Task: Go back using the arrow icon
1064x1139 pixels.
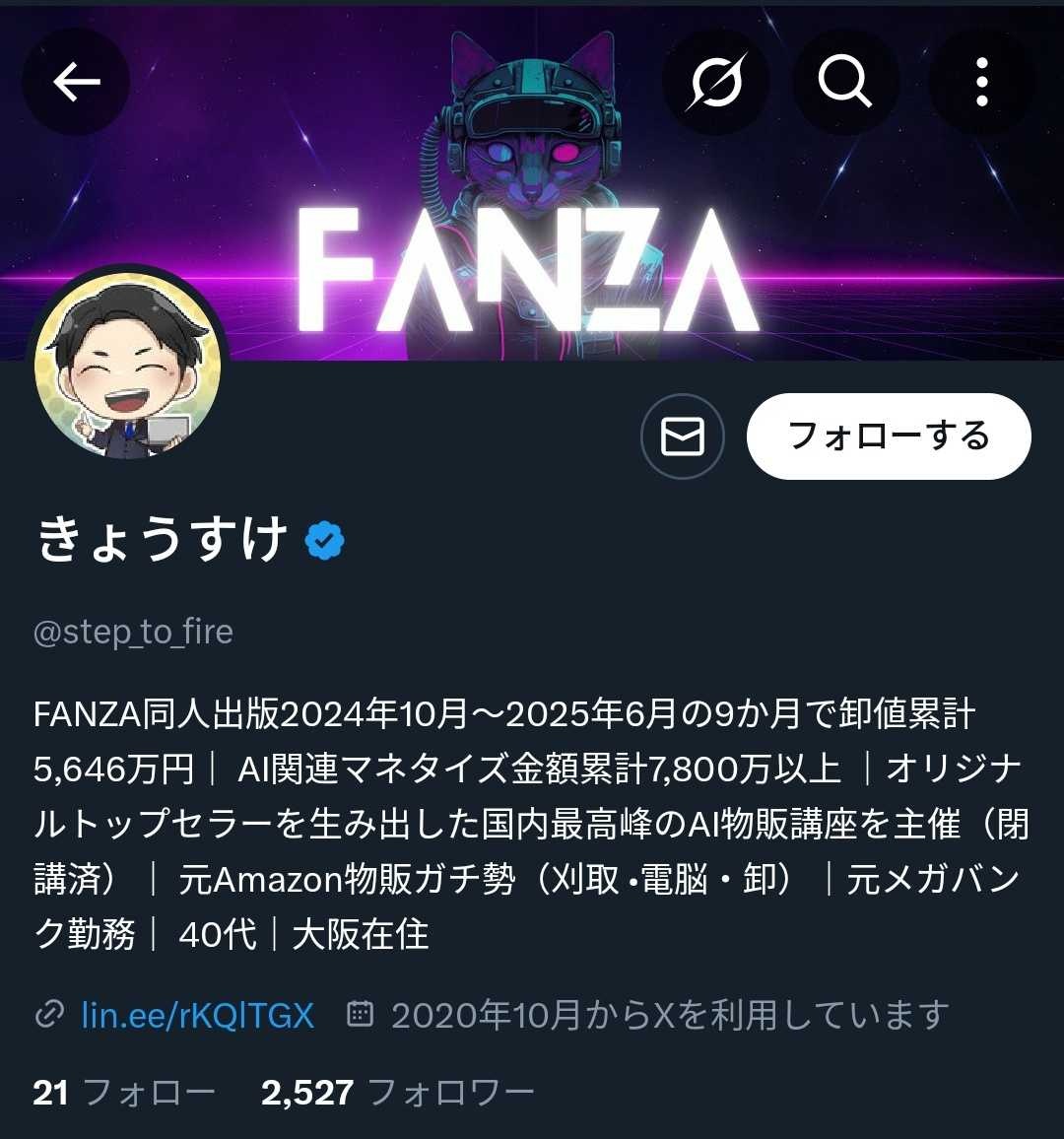Action: point(77,82)
